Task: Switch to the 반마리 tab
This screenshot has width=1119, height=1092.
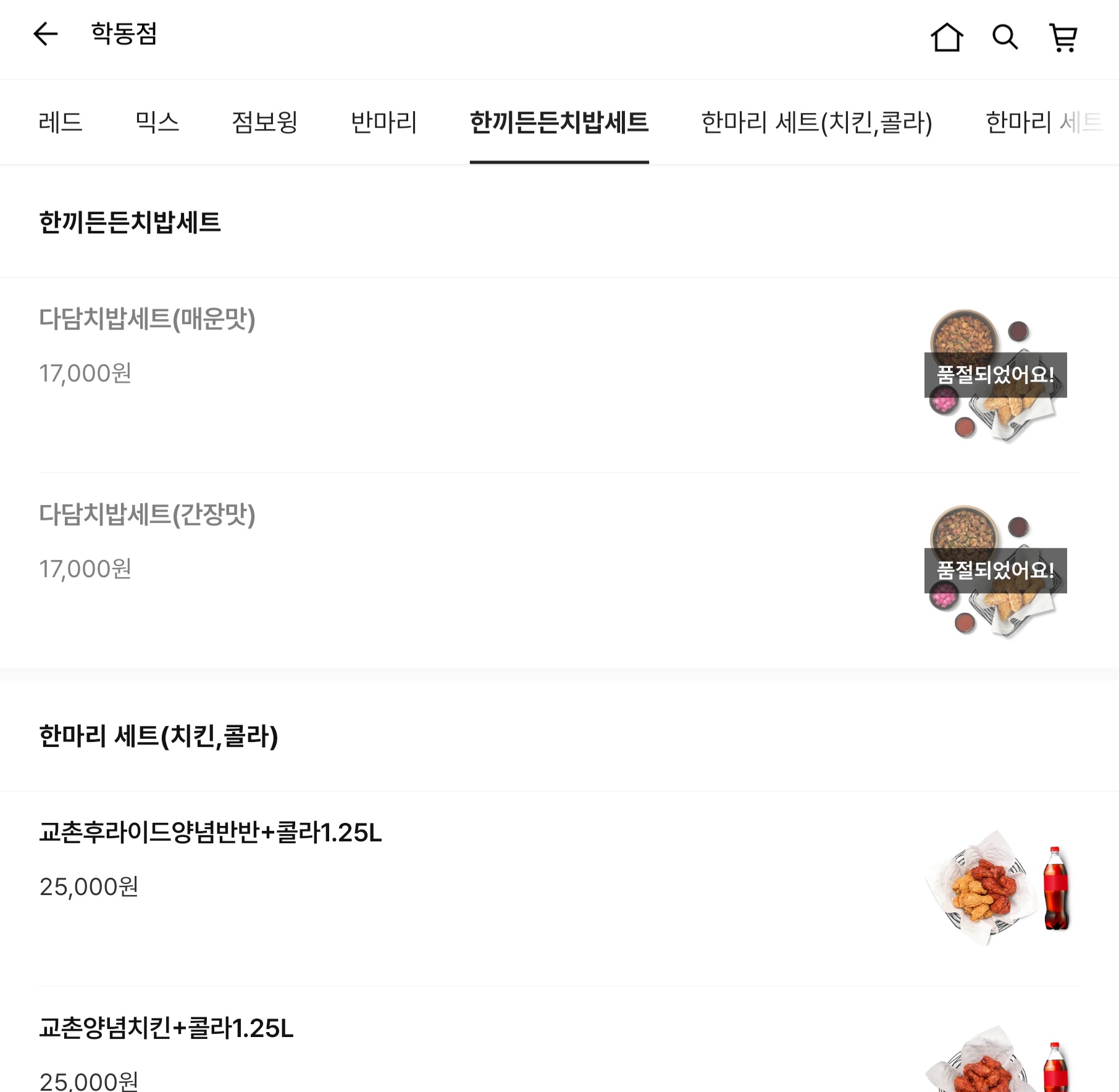Action: (384, 122)
